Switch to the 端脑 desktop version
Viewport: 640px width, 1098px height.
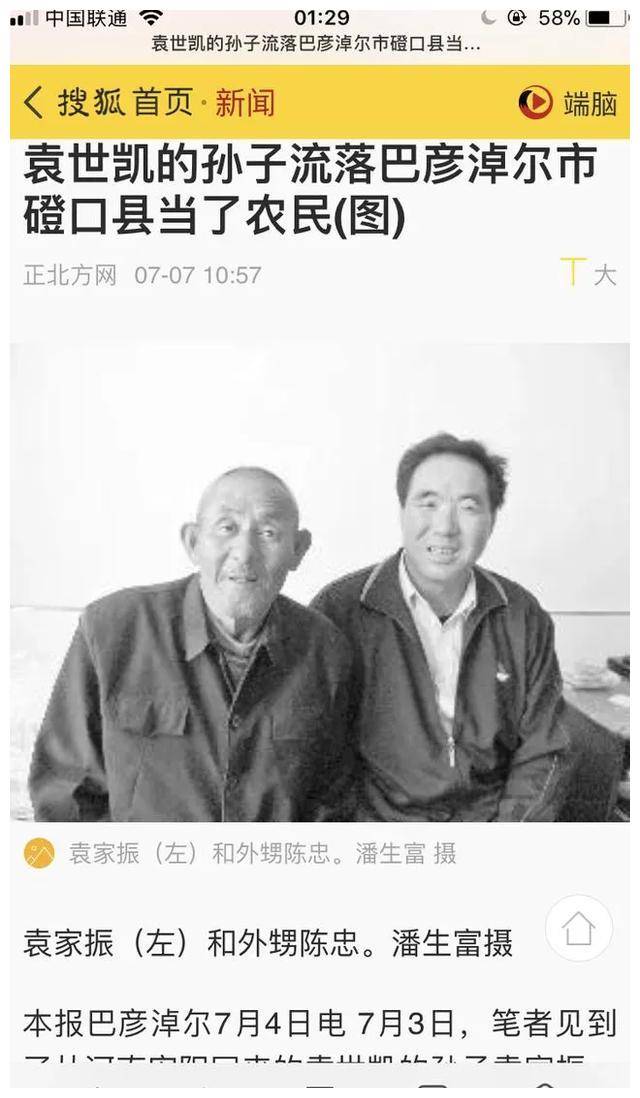(x=568, y=102)
